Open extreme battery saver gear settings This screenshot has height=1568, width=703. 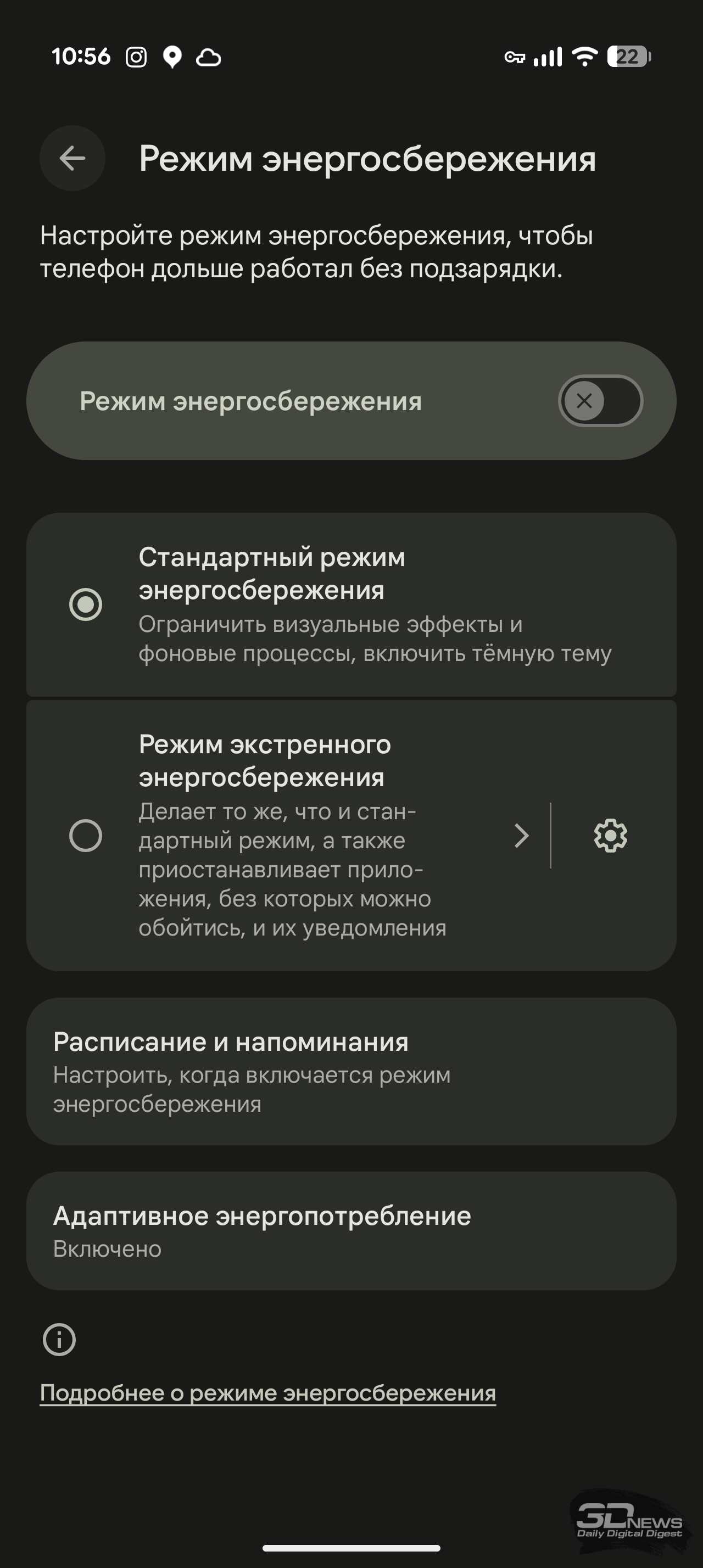pyautogui.click(x=611, y=835)
